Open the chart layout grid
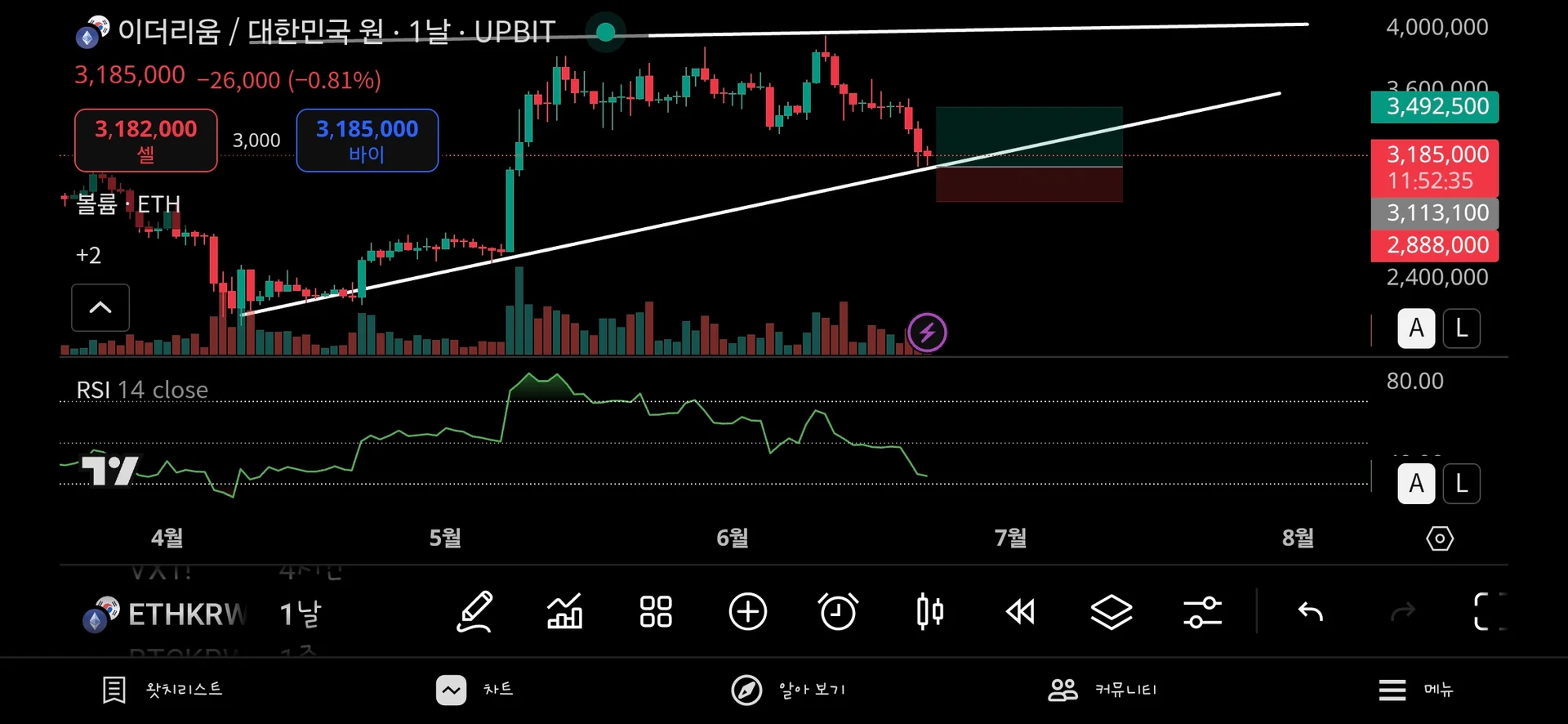This screenshot has height=724, width=1568. [x=656, y=612]
